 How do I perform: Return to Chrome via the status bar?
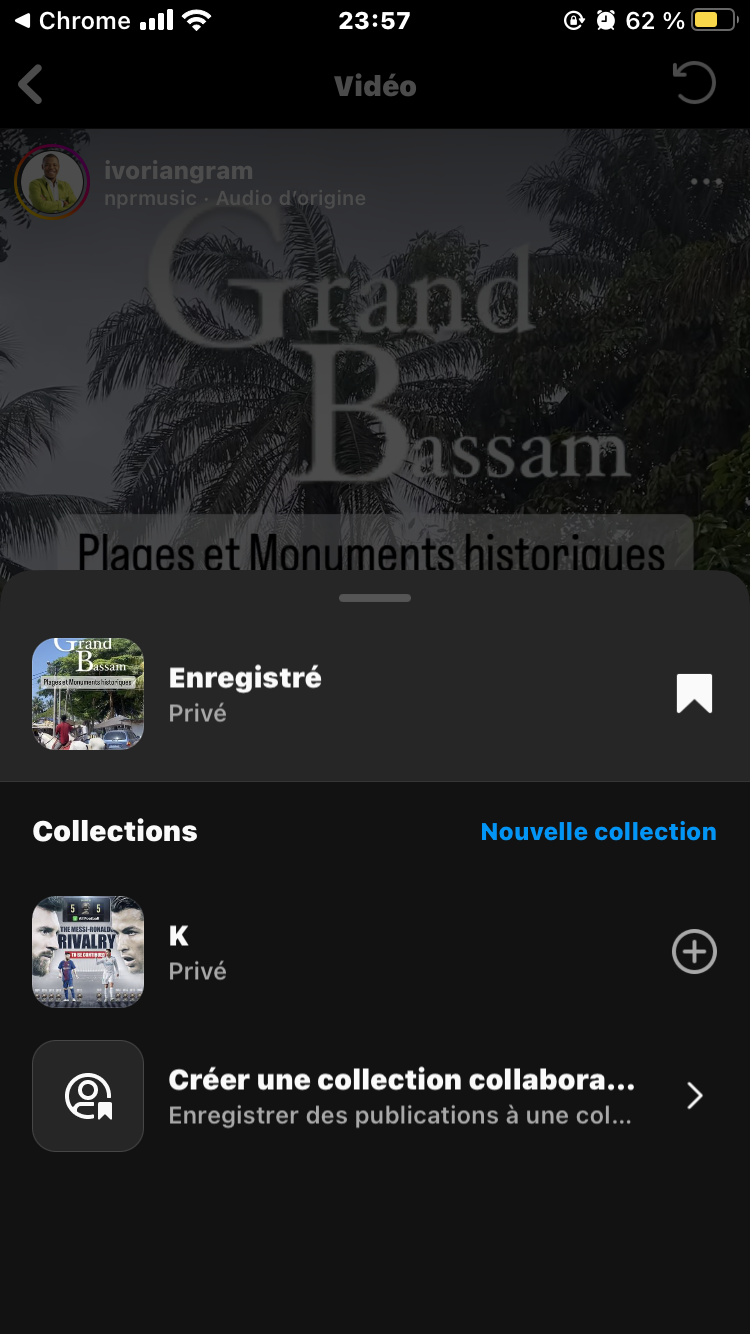pyautogui.click(x=70, y=21)
